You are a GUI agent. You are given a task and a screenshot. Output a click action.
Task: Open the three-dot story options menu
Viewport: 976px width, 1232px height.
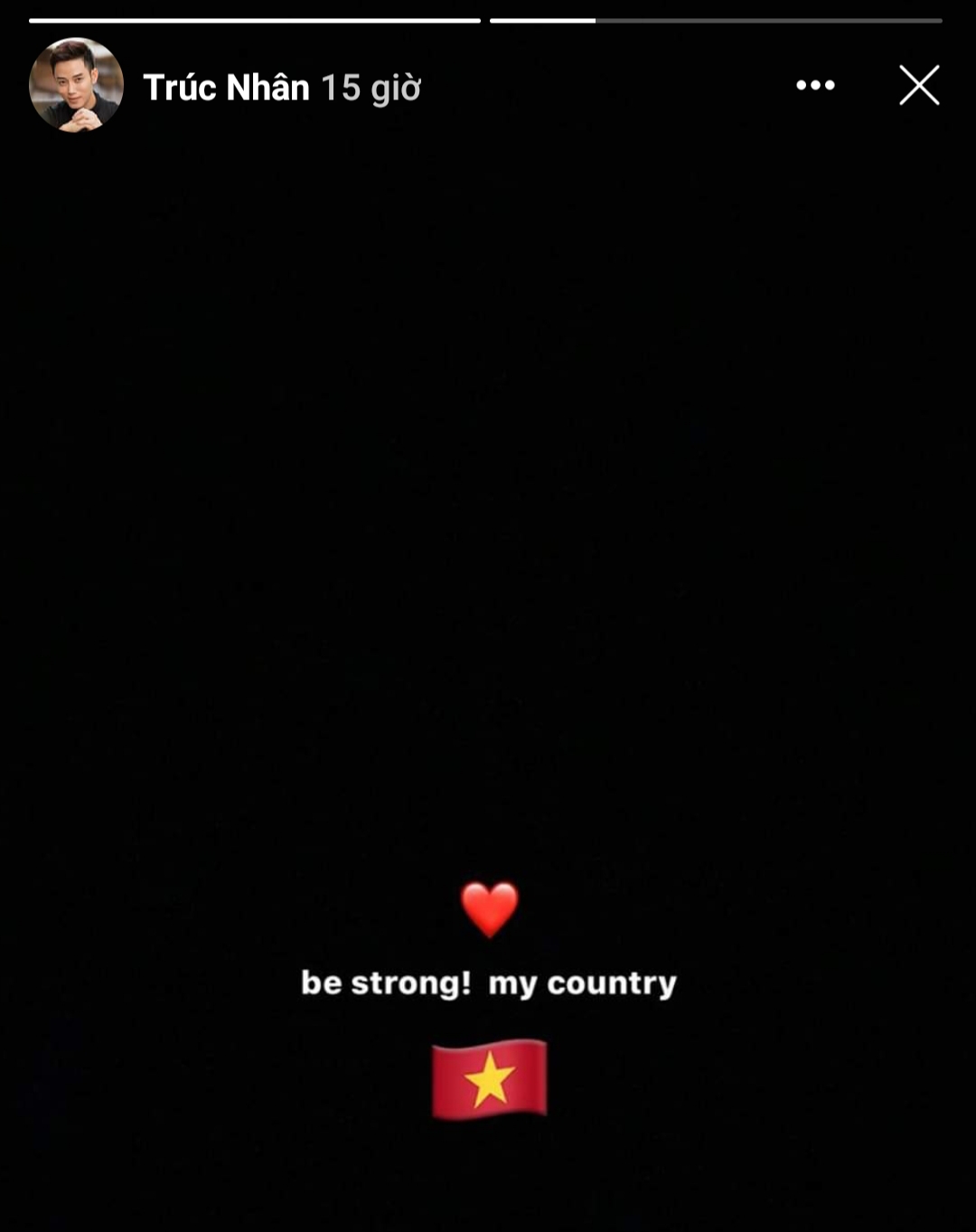(x=815, y=85)
